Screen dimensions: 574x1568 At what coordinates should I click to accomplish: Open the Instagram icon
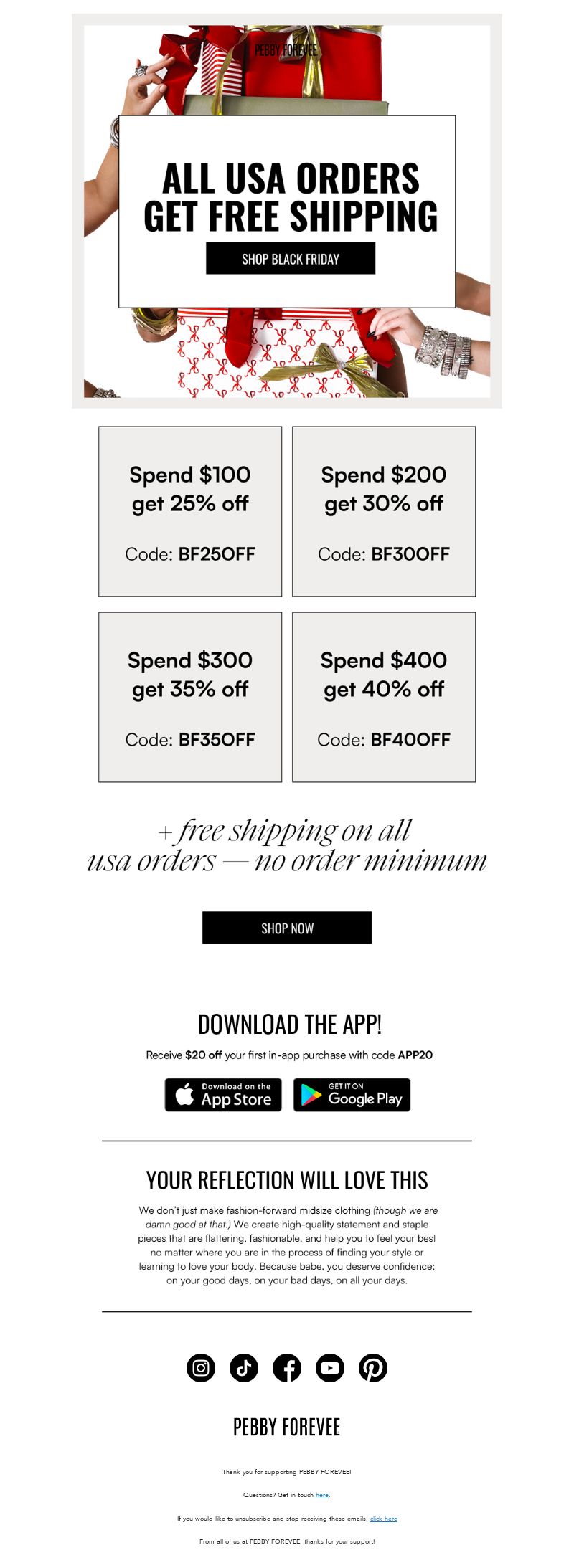[x=201, y=1367]
